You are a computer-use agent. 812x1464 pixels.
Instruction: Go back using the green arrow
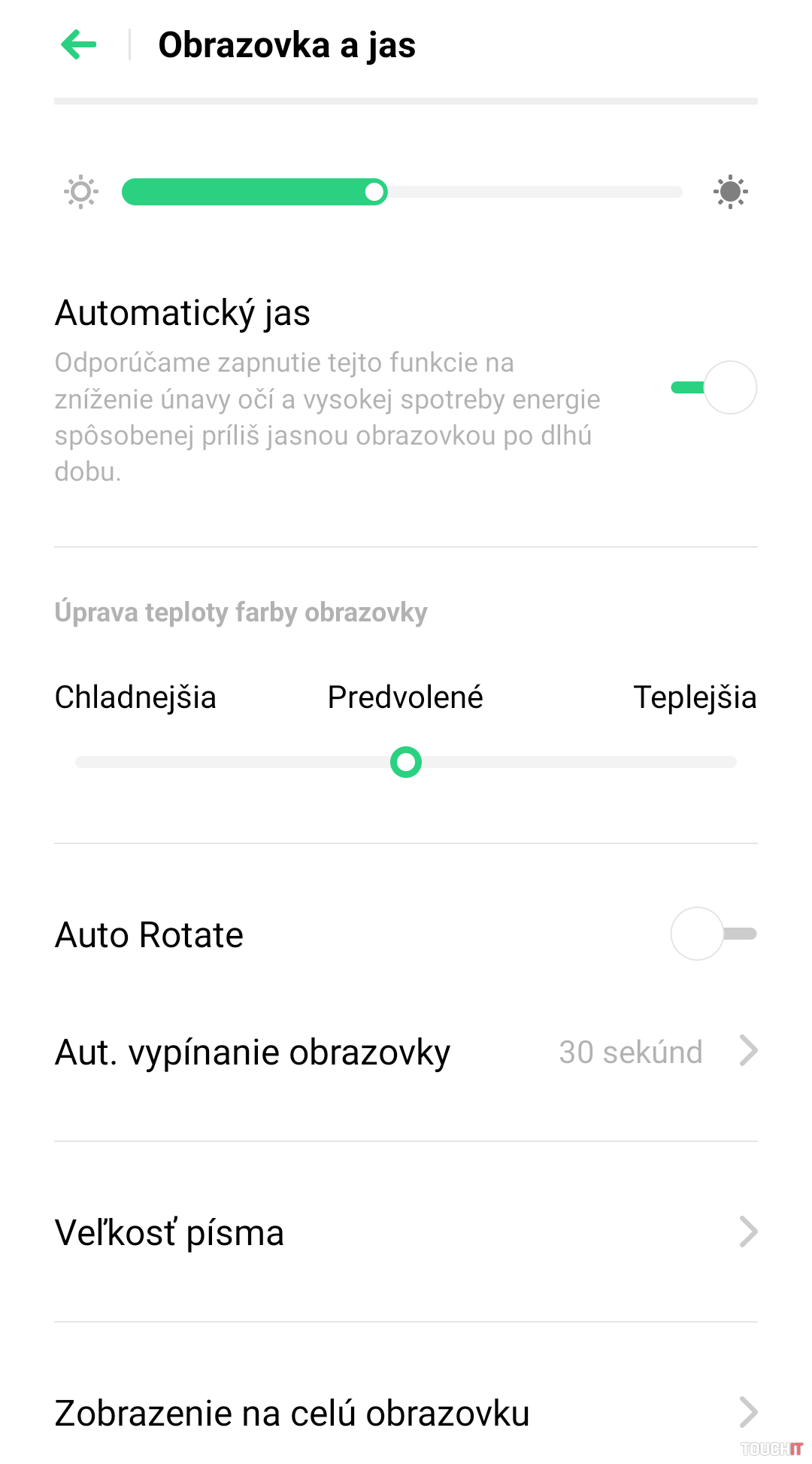pos(79,45)
